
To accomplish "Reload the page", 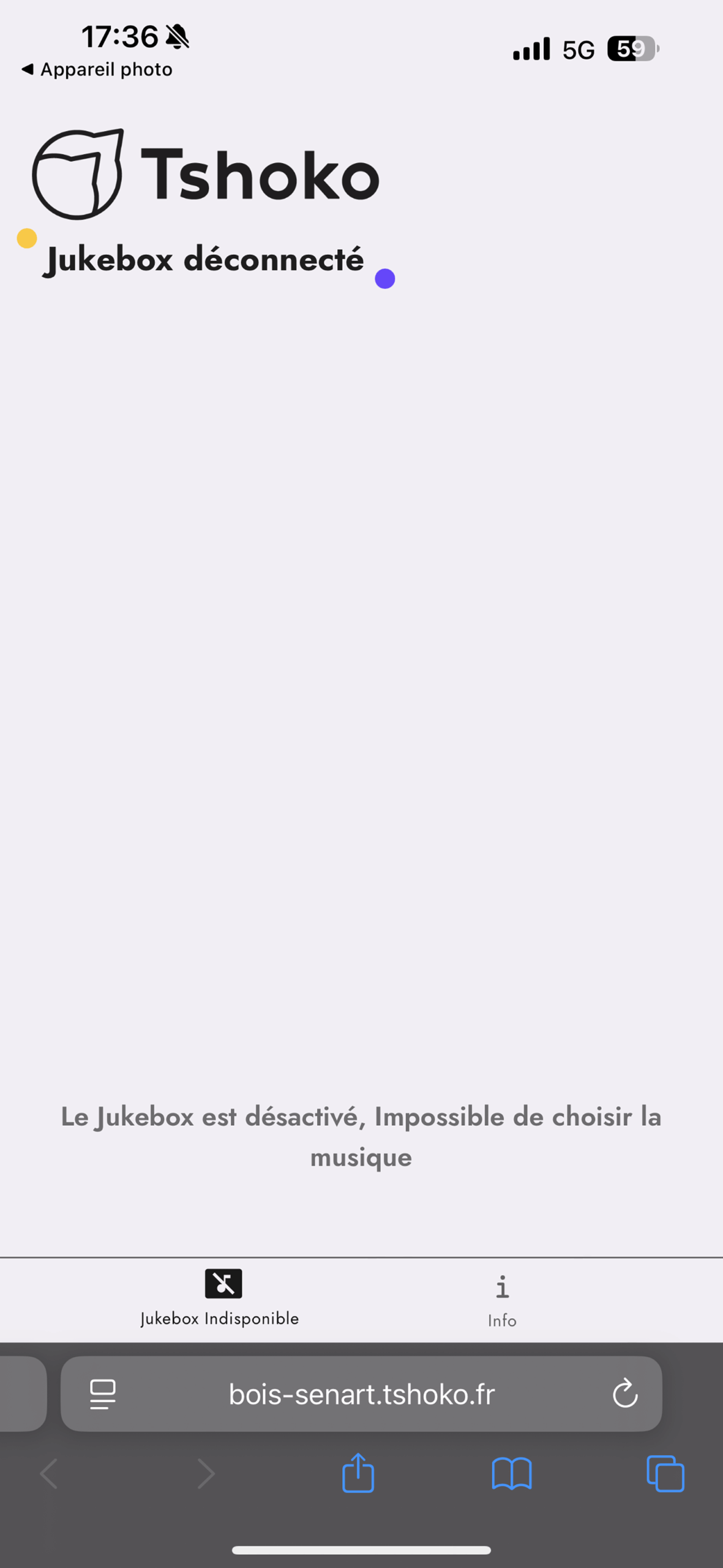I will tap(624, 1394).
